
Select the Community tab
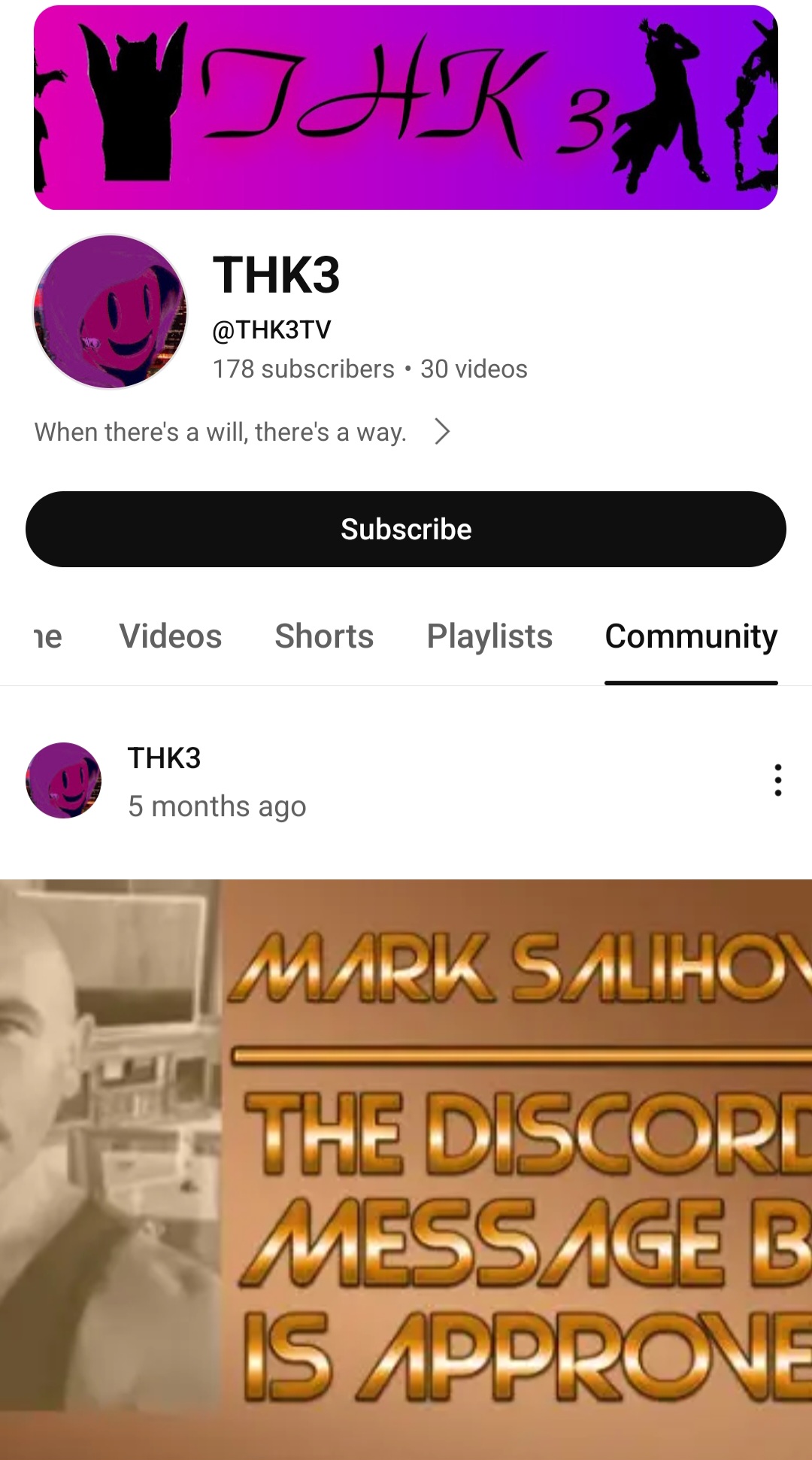point(690,636)
